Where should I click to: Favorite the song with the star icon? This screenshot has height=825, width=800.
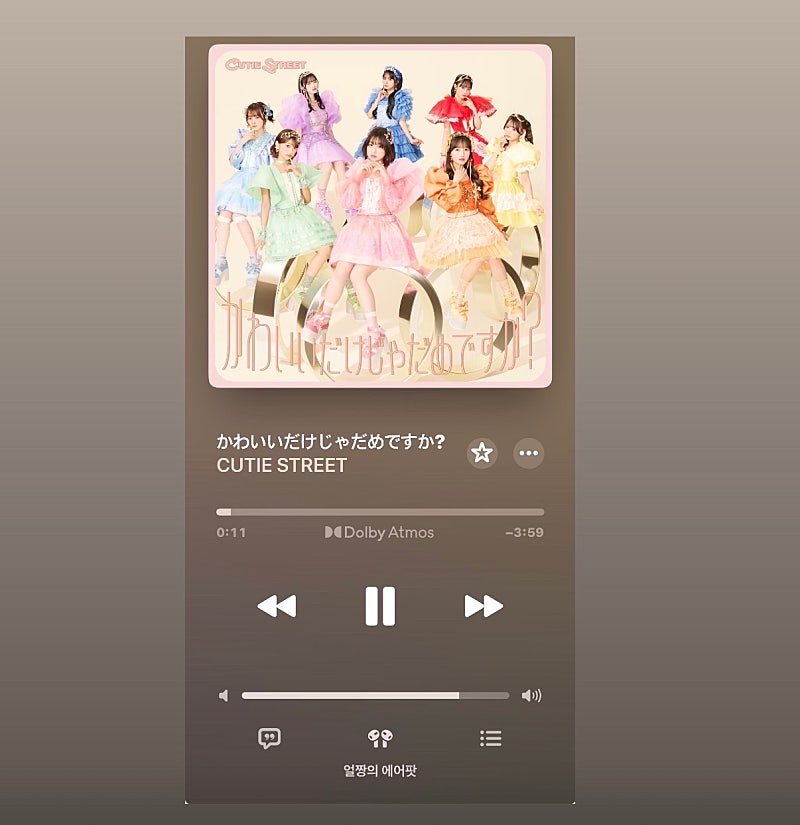pos(482,453)
